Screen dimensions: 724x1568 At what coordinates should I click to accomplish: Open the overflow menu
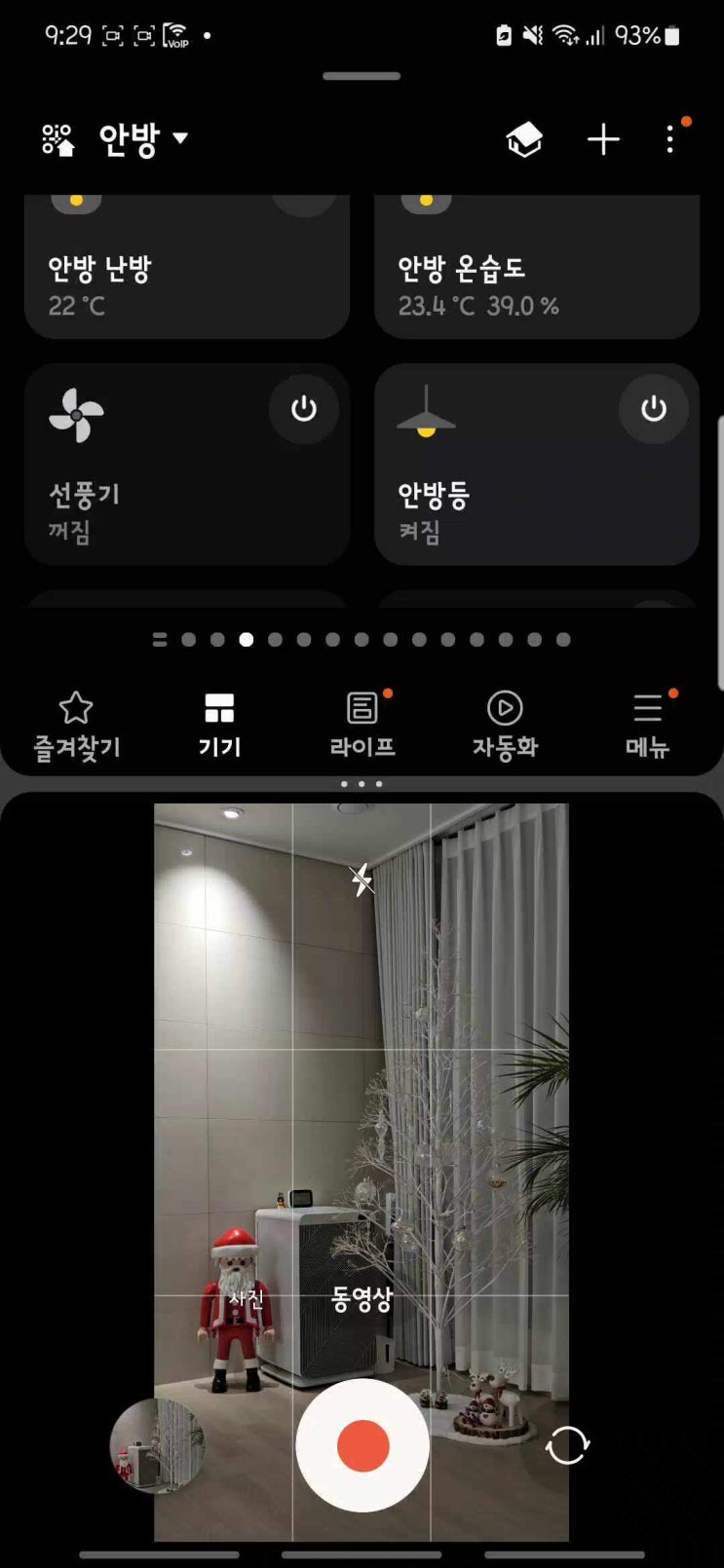(x=670, y=139)
